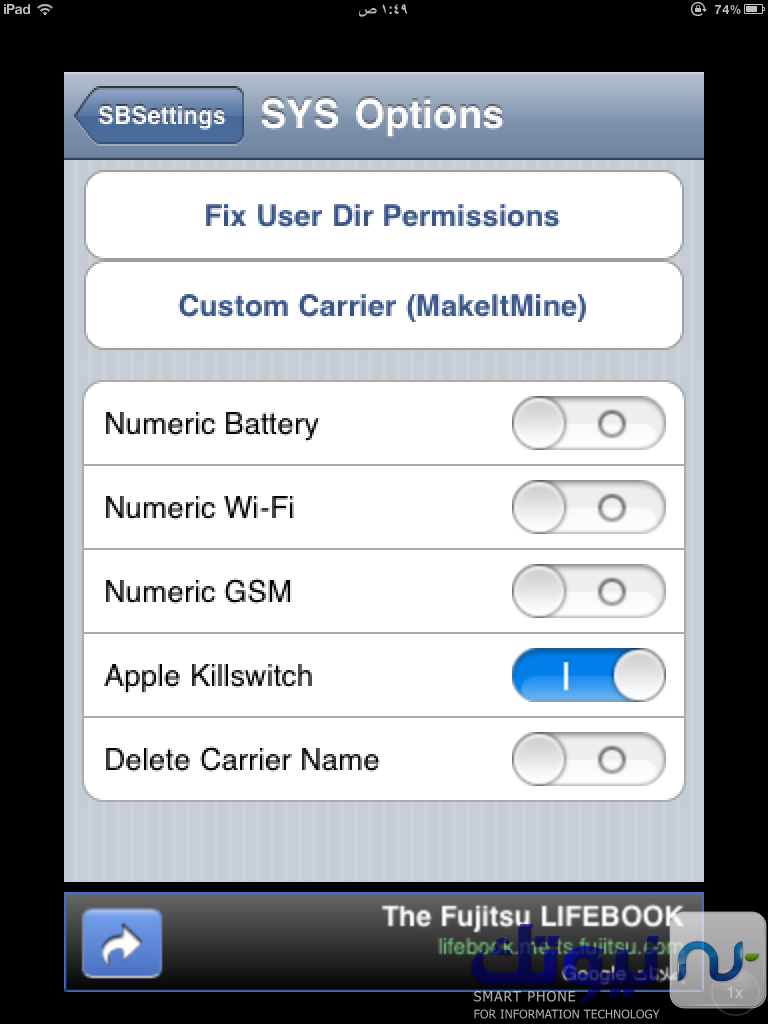Open the Fujitsu LIFEBOOK ad arrow
The image size is (768, 1024).
tap(121, 943)
